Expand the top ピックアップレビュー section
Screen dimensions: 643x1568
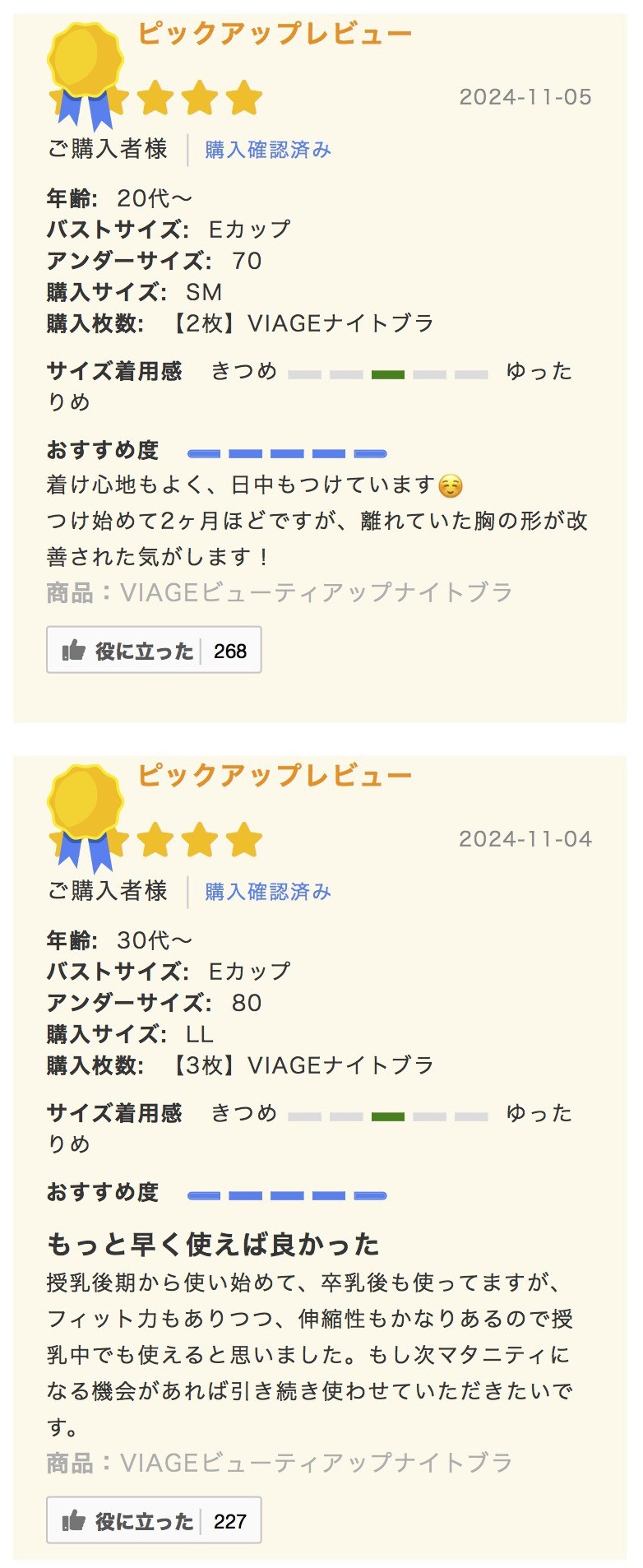pos(275,33)
